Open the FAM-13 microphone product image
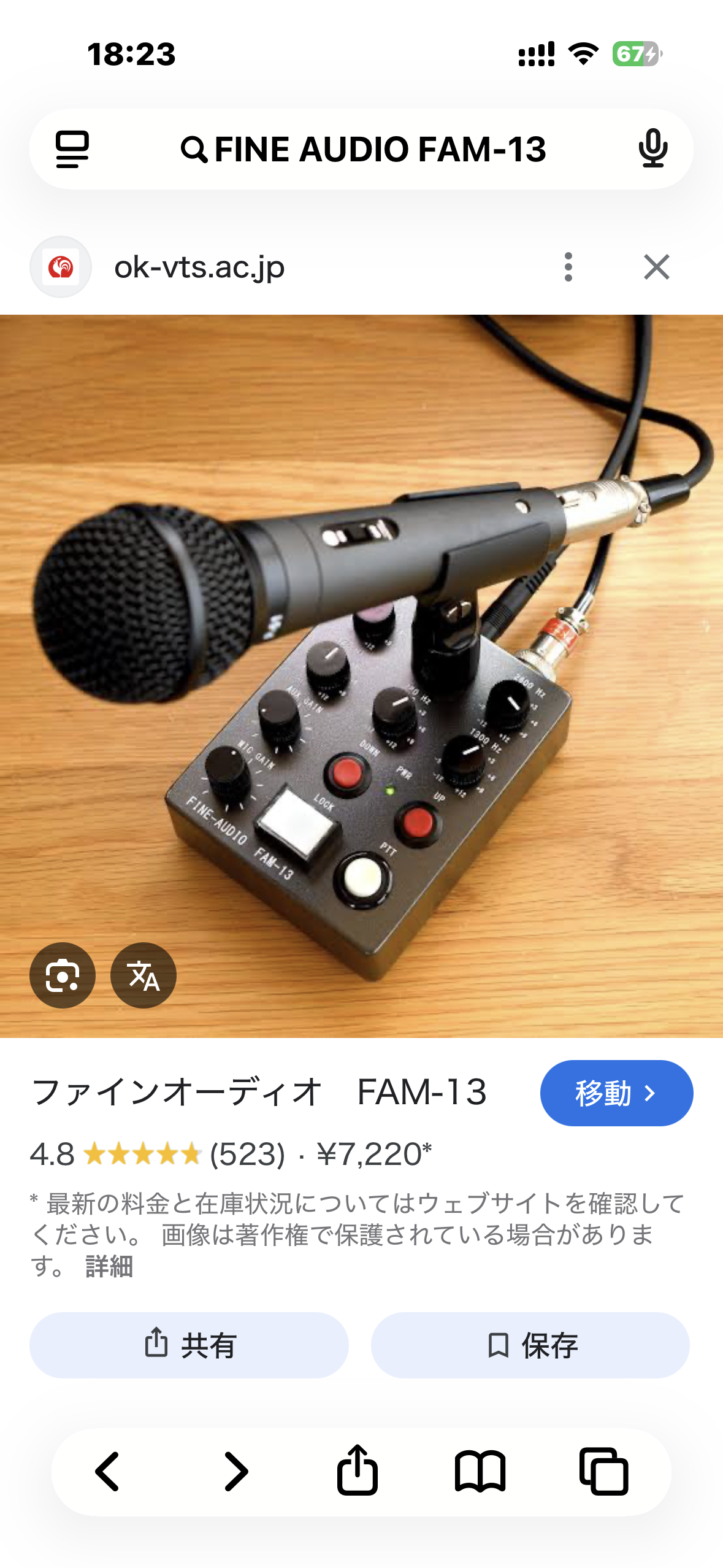Screen dimensions: 723x1568 click(x=362, y=675)
